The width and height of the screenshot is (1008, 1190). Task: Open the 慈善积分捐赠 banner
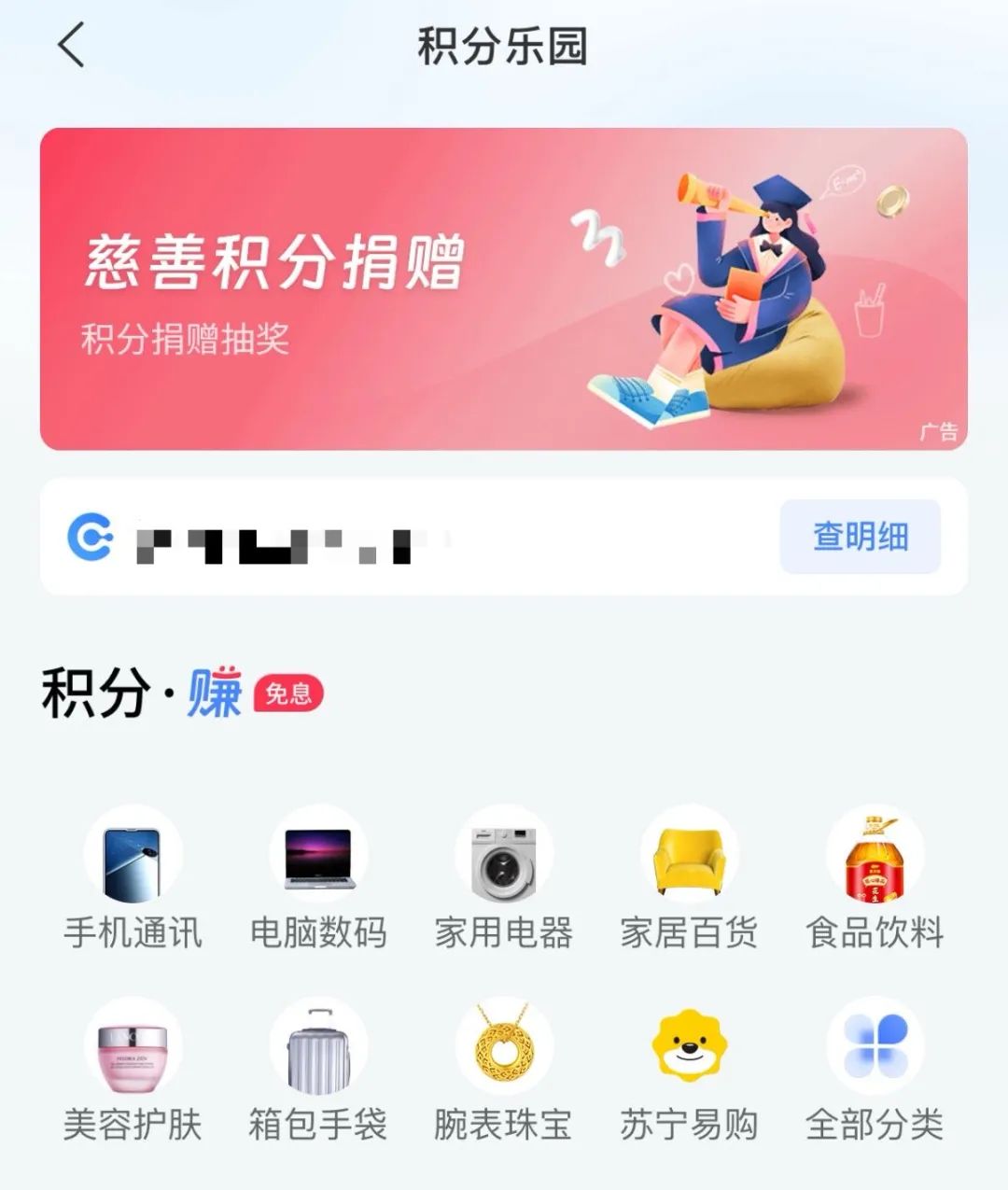(503, 289)
